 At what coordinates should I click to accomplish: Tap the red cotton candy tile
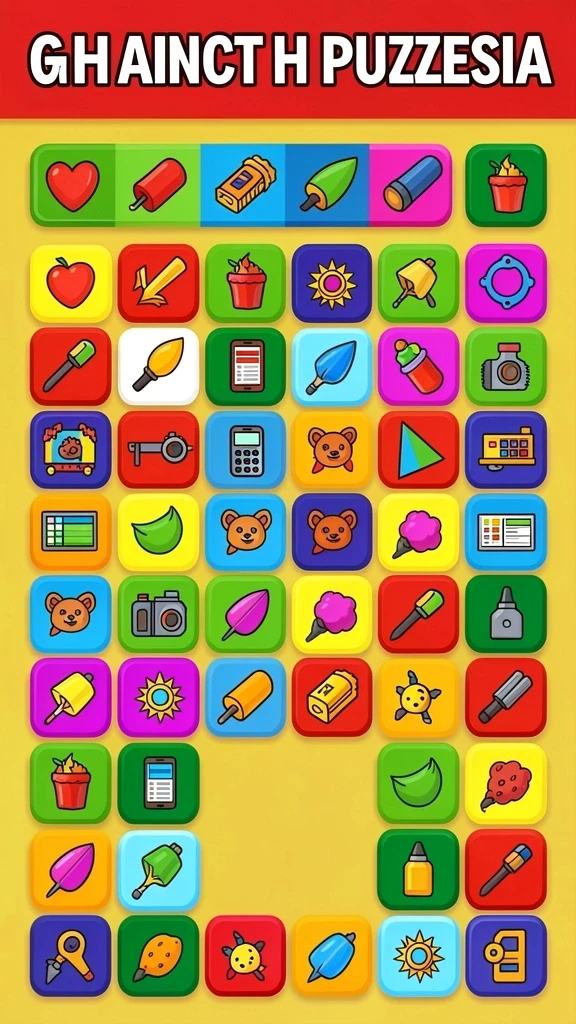point(506,782)
